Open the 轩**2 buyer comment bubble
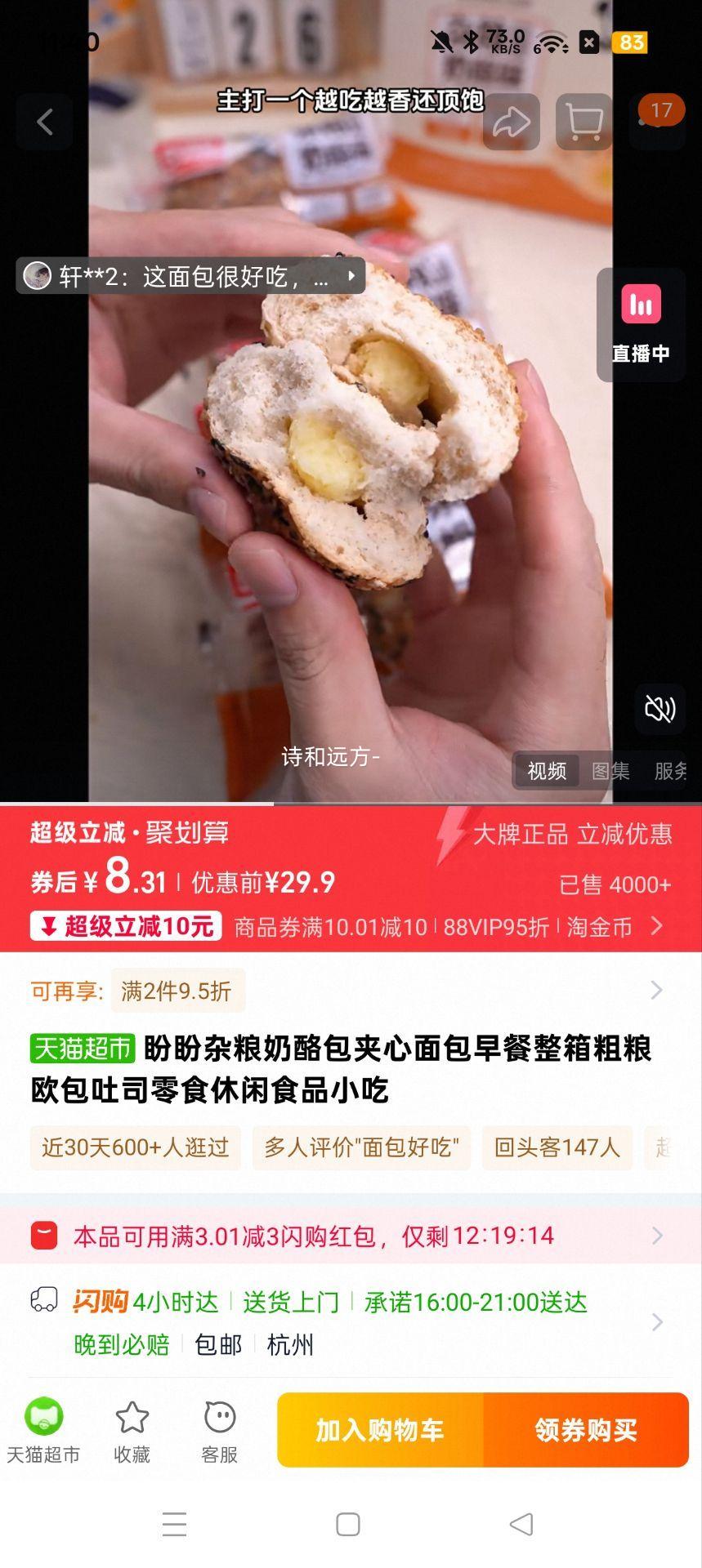Image resolution: width=702 pixels, height=1568 pixels. pos(190,276)
